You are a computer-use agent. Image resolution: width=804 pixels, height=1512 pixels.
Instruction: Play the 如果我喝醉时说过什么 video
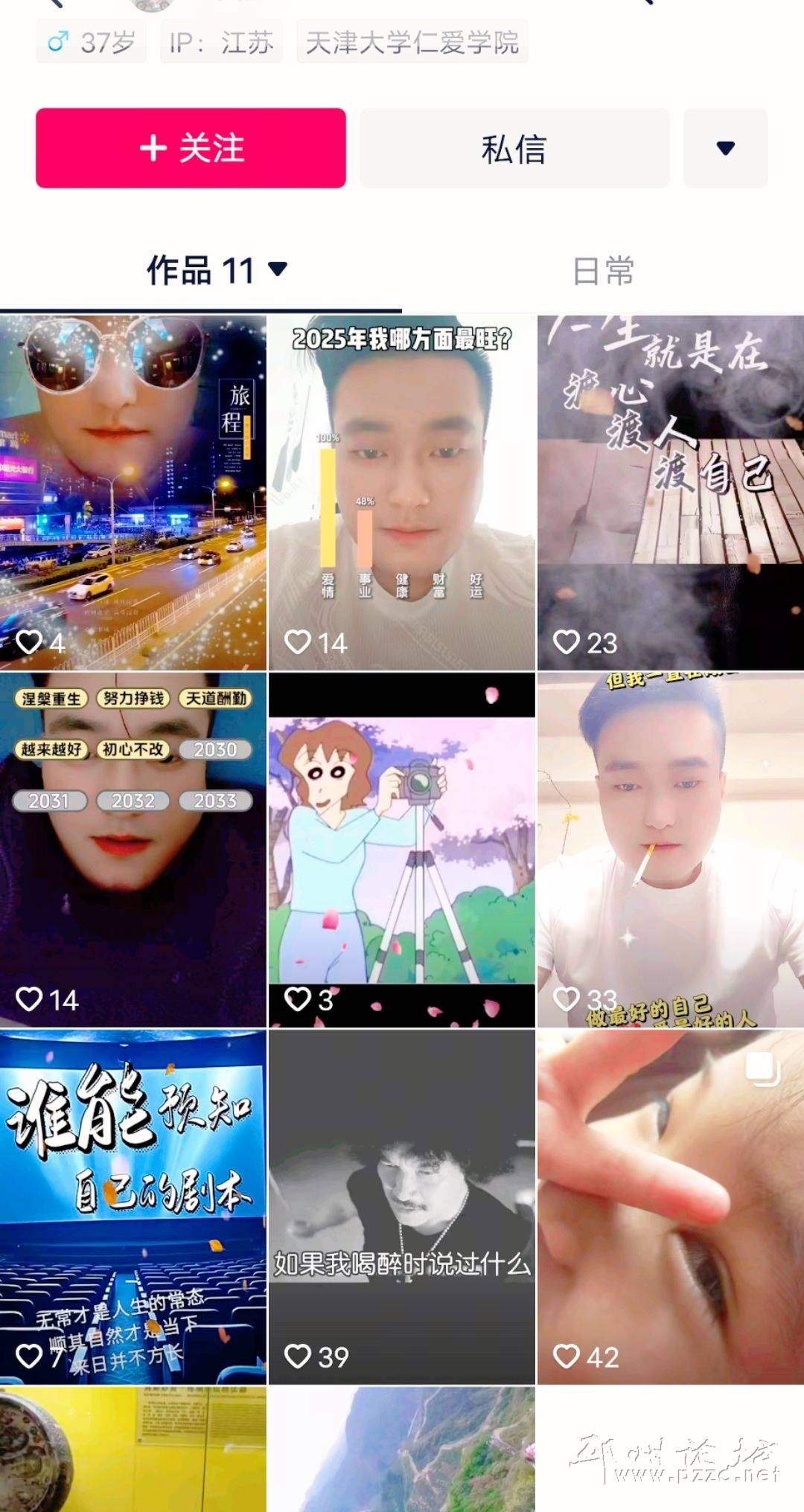401,1206
